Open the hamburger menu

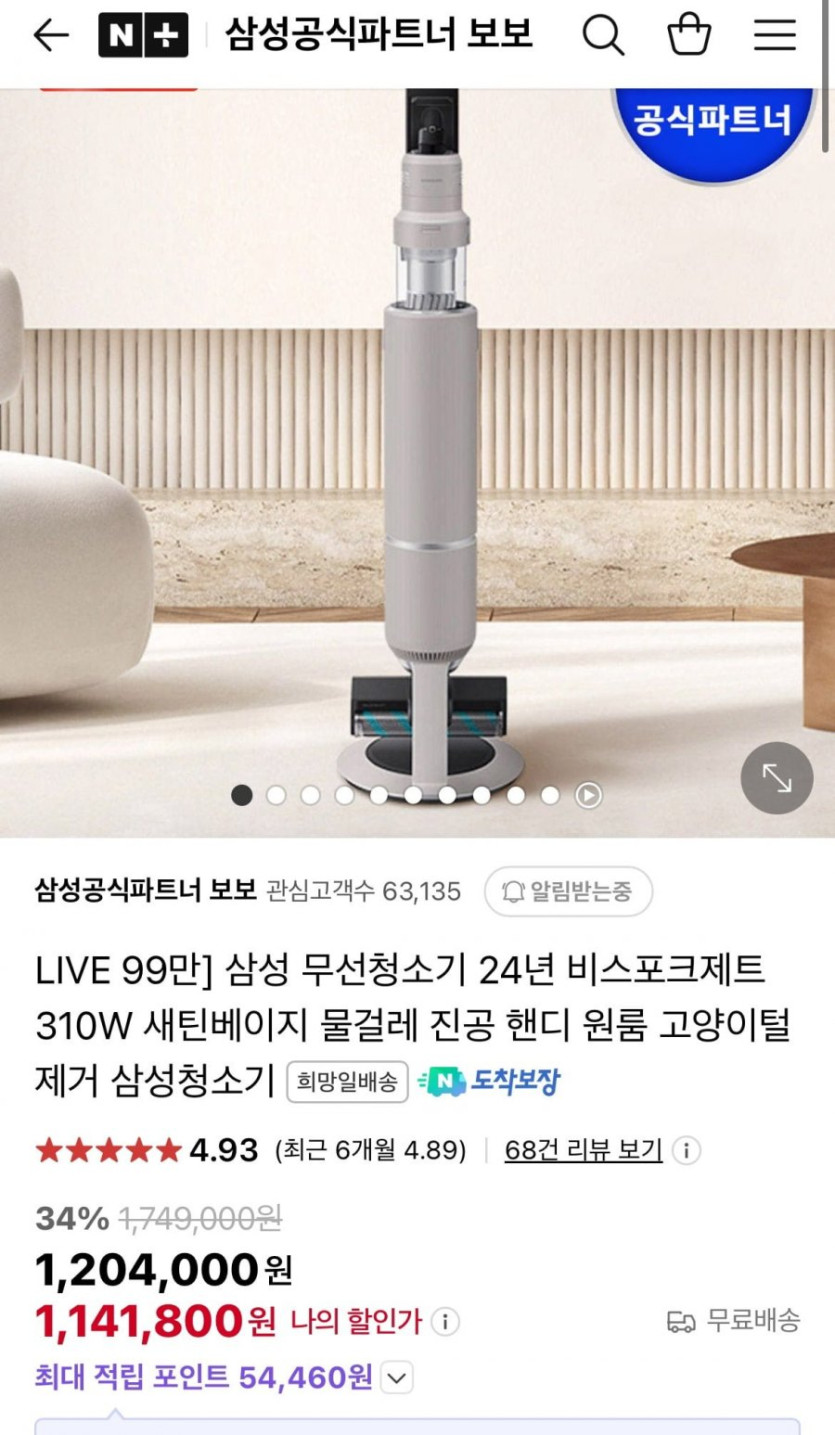[x=775, y=36]
